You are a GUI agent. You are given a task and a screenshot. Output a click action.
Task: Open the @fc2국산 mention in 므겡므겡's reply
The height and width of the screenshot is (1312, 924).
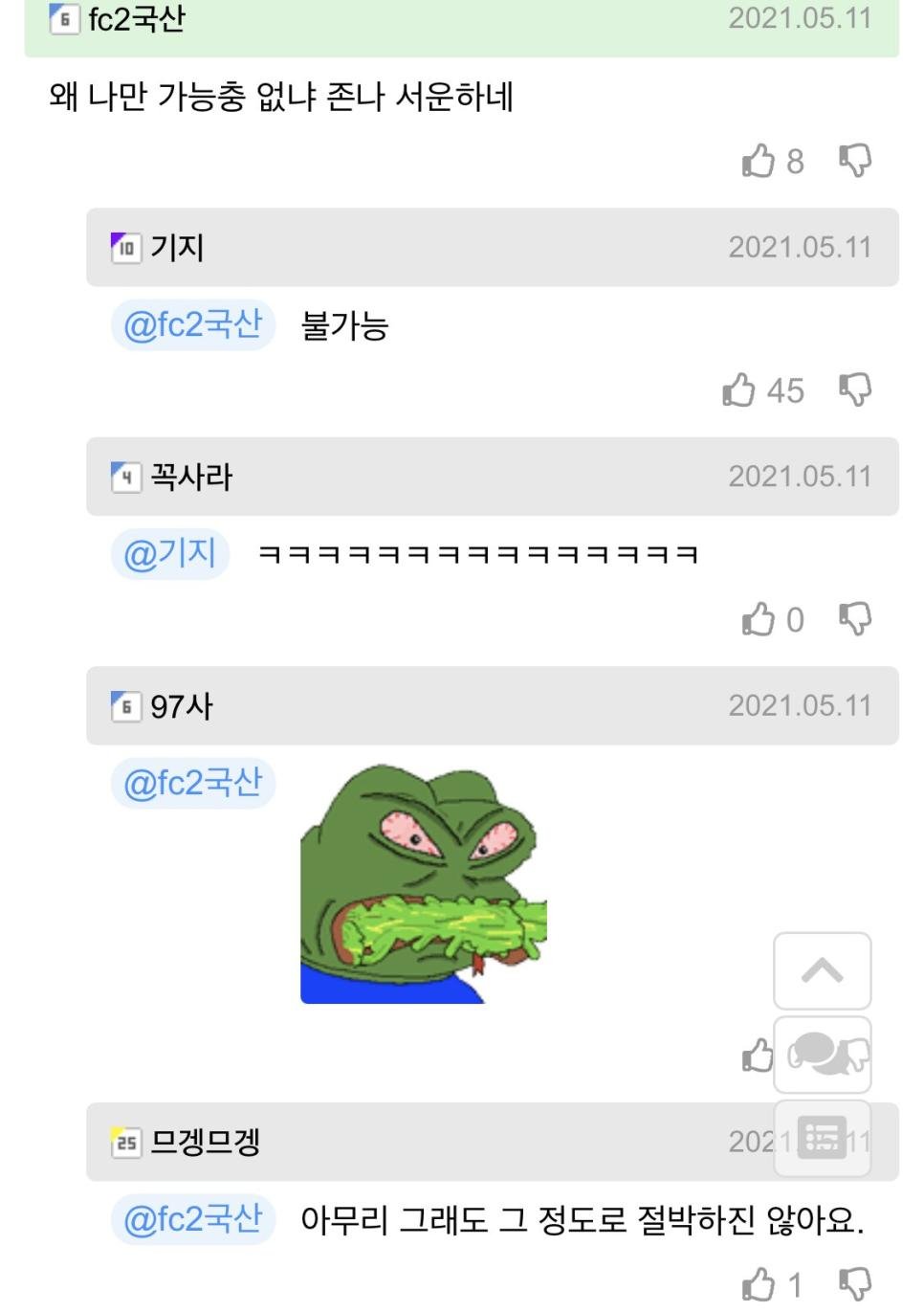pyautogui.click(x=193, y=1219)
